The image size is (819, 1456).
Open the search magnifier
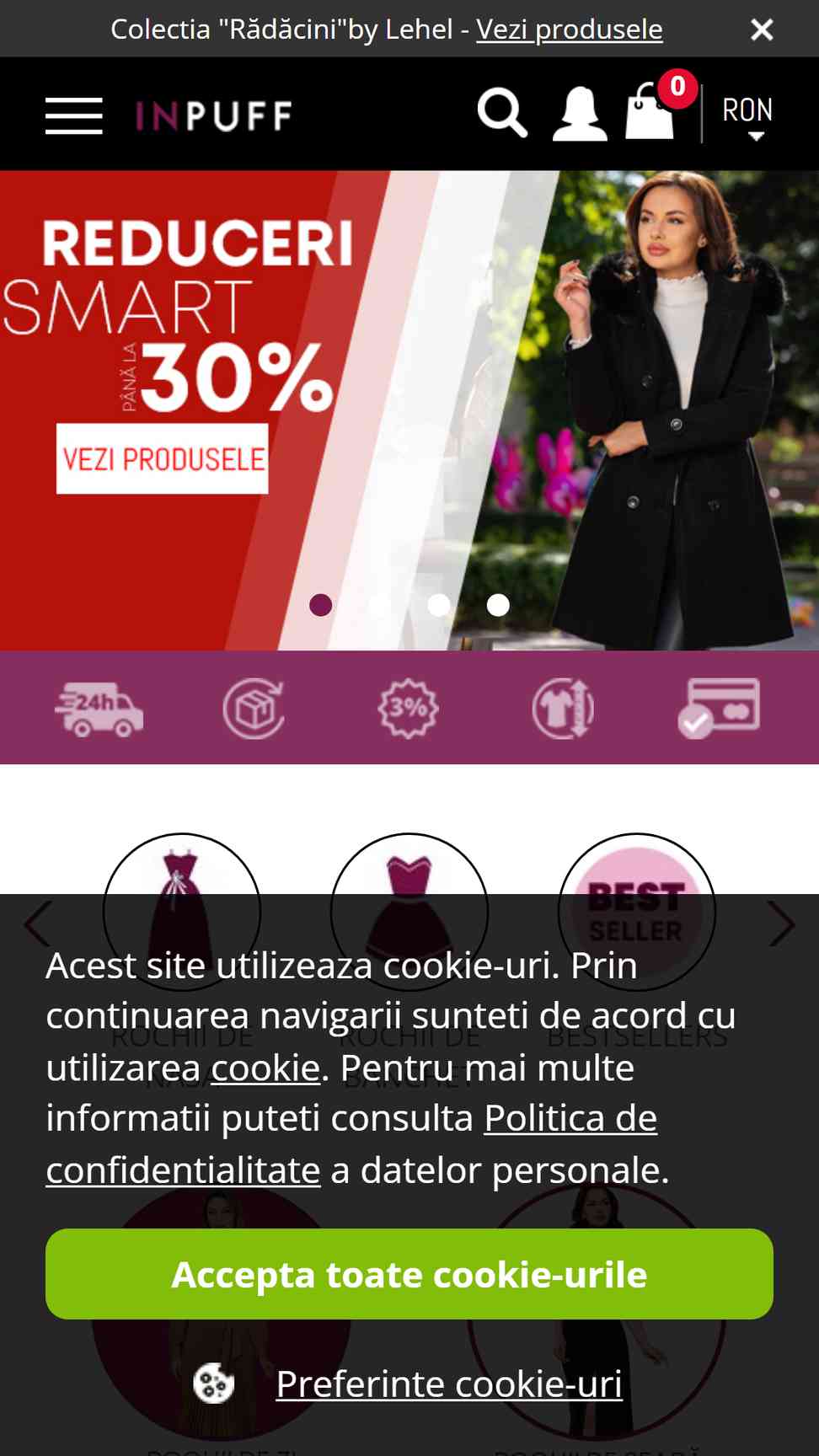[502, 113]
